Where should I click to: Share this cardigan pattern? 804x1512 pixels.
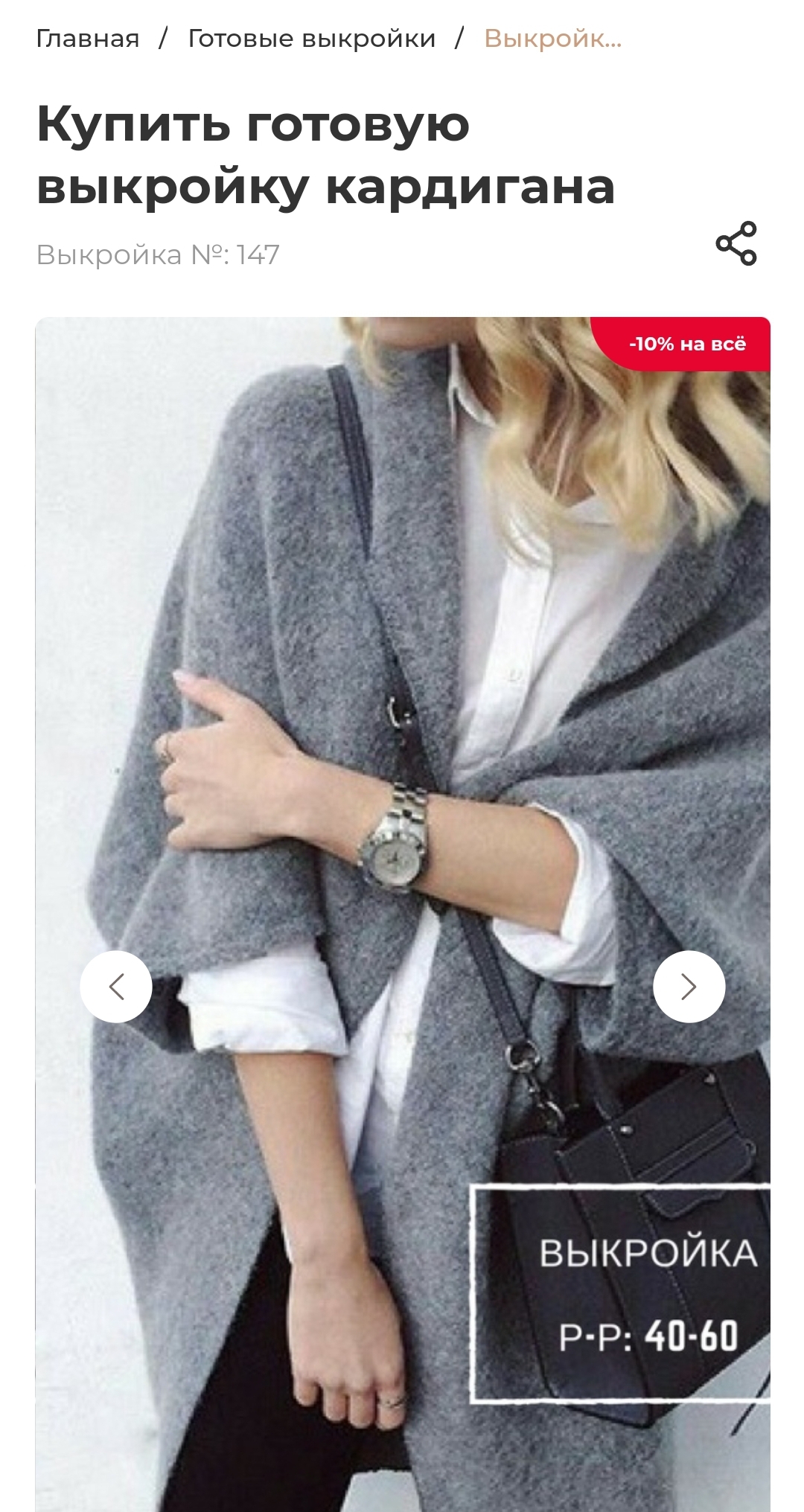[736, 243]
